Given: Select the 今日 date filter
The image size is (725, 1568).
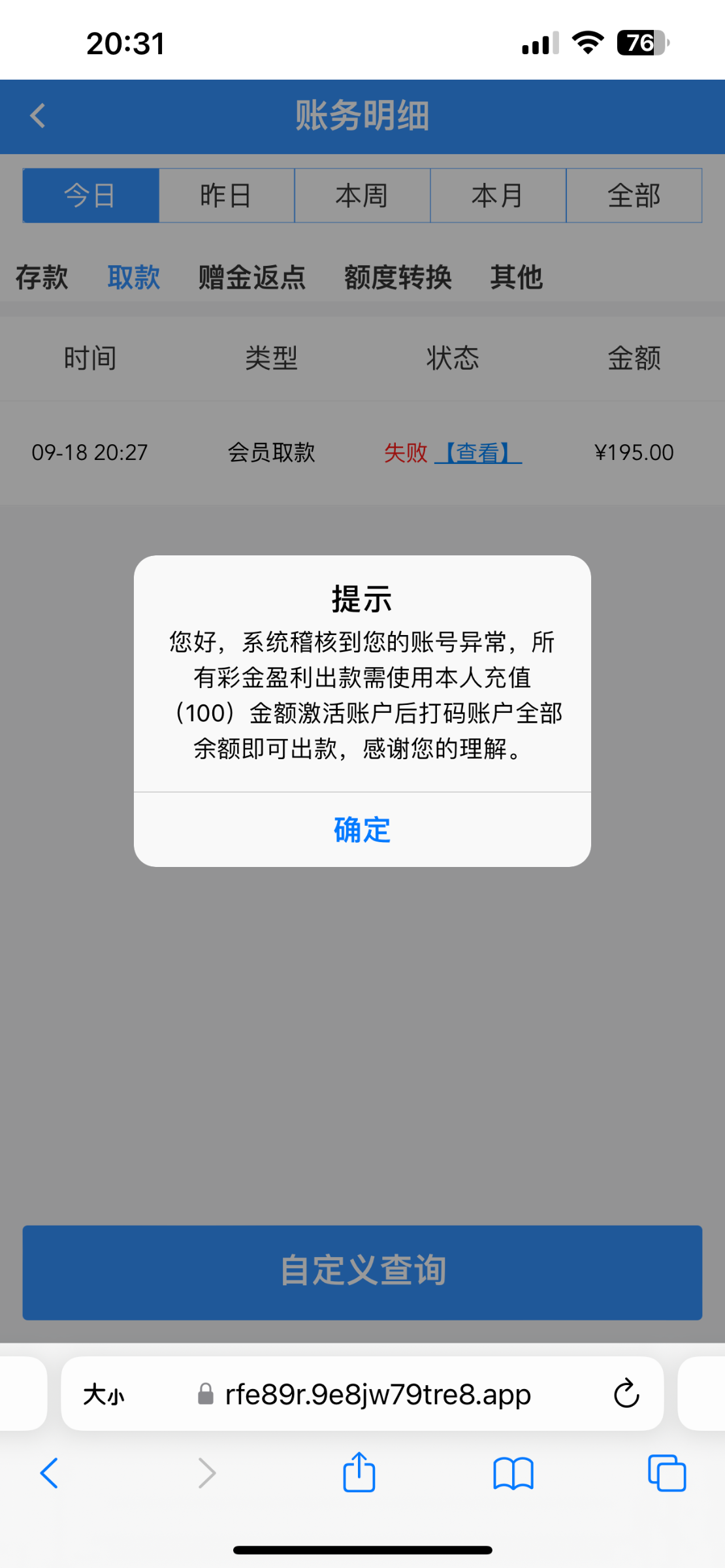Looking at the screenshot, I should (x=91, y=195).
